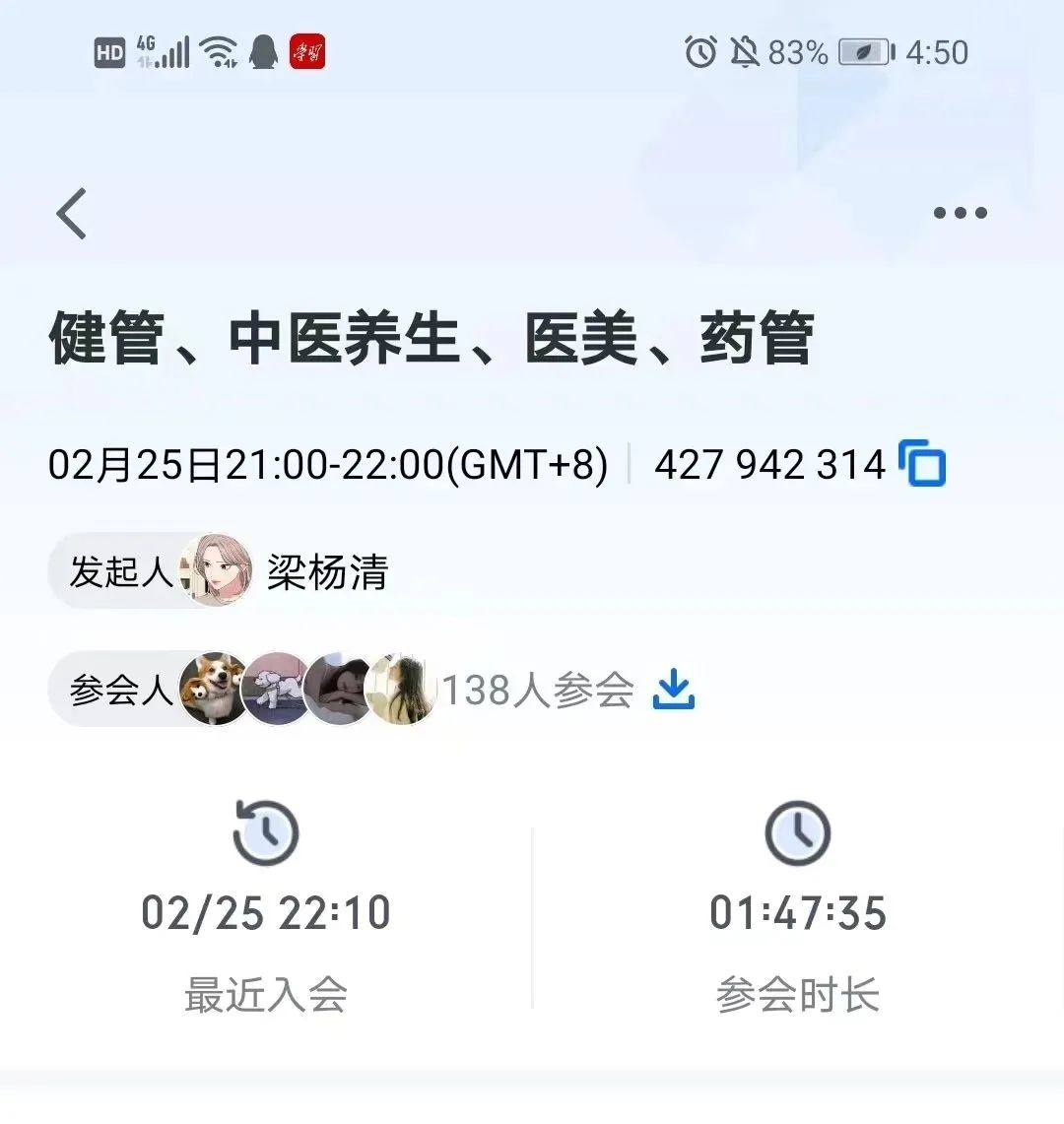Download the 138-attendee participant list
1064x1124 pixels.
pyautogui.click(x=674, y=690)
